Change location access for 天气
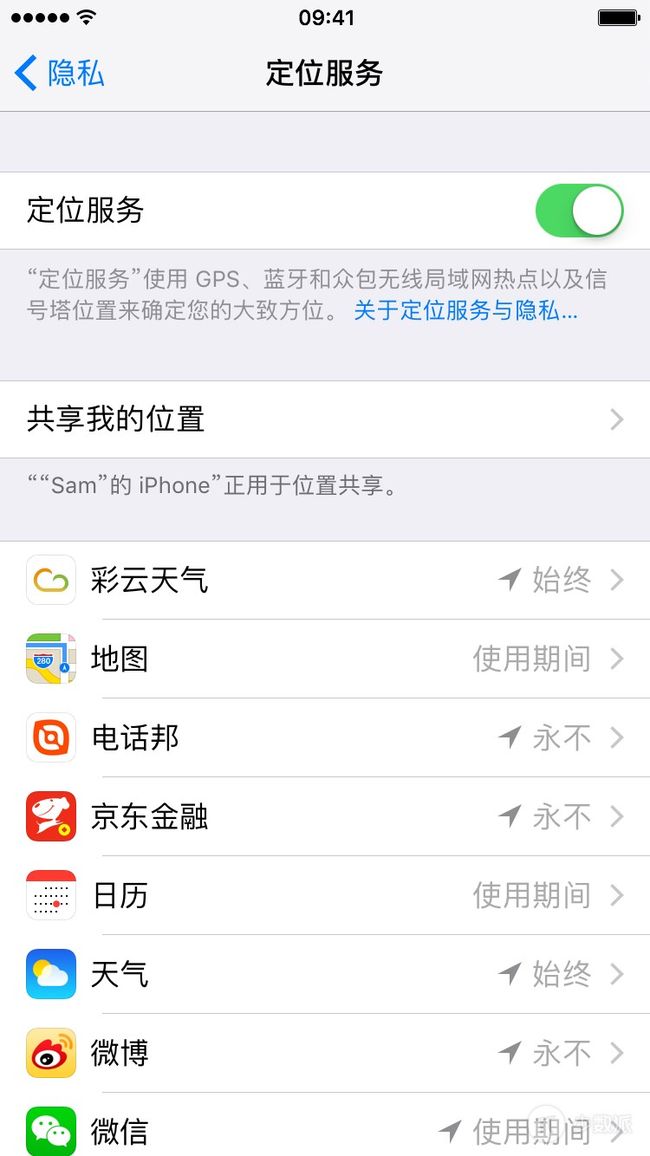This screenshot has width=650, height=1156. (x=325, y=974)
